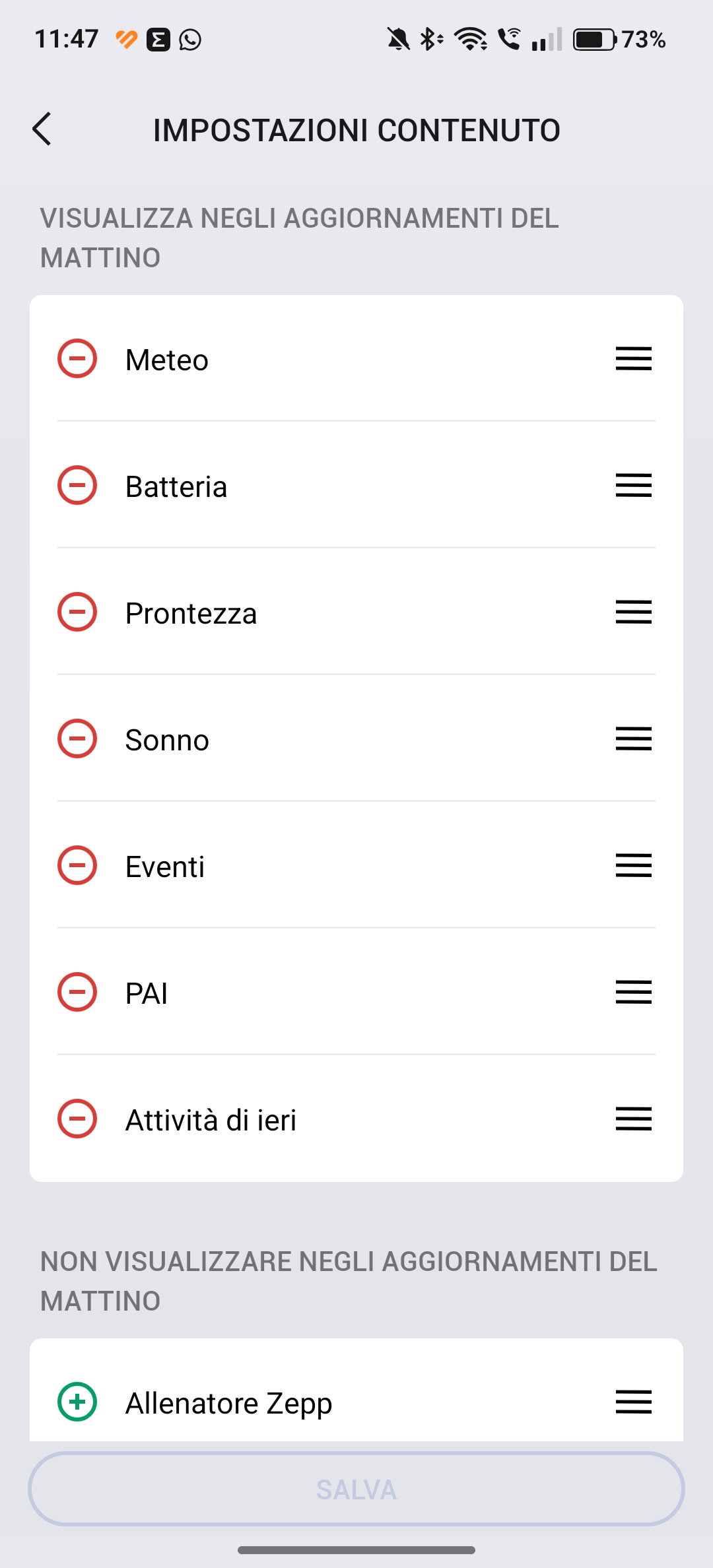Remove Prontezza with its minus icon
Screen dimensions: 713x1568
click(x=77, y=612)
